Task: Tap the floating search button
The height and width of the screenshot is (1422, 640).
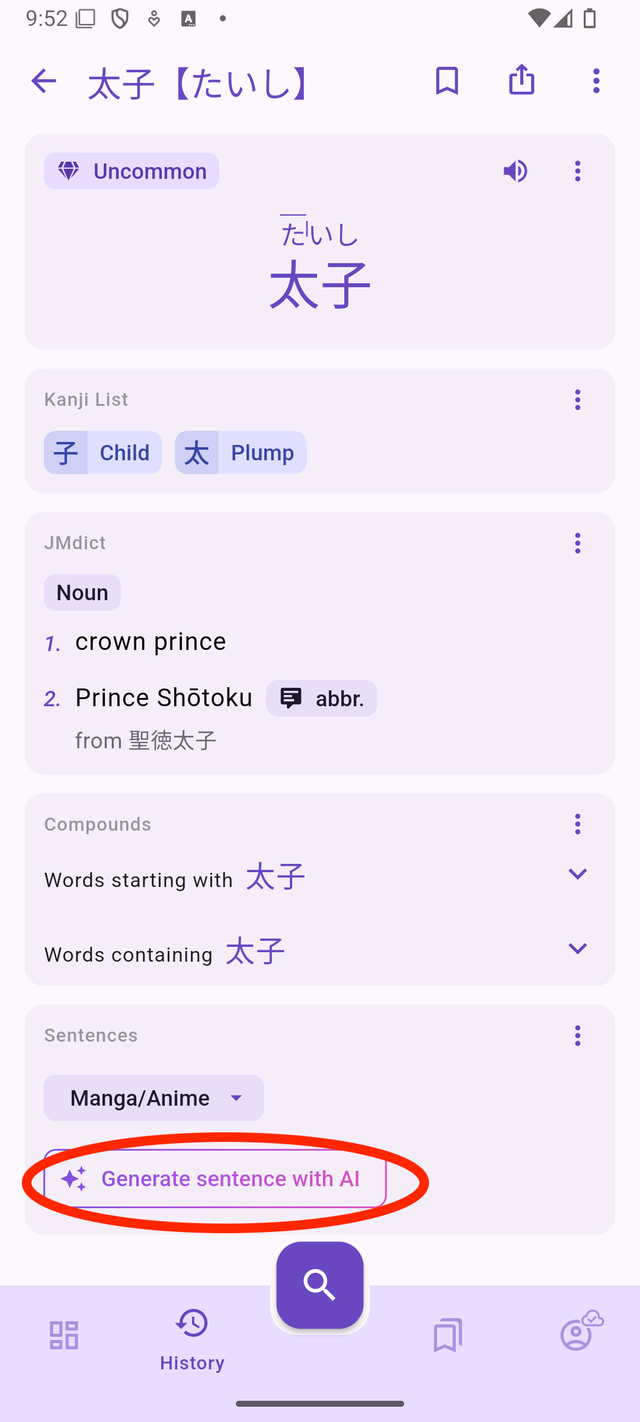Action: point(320,1285)
